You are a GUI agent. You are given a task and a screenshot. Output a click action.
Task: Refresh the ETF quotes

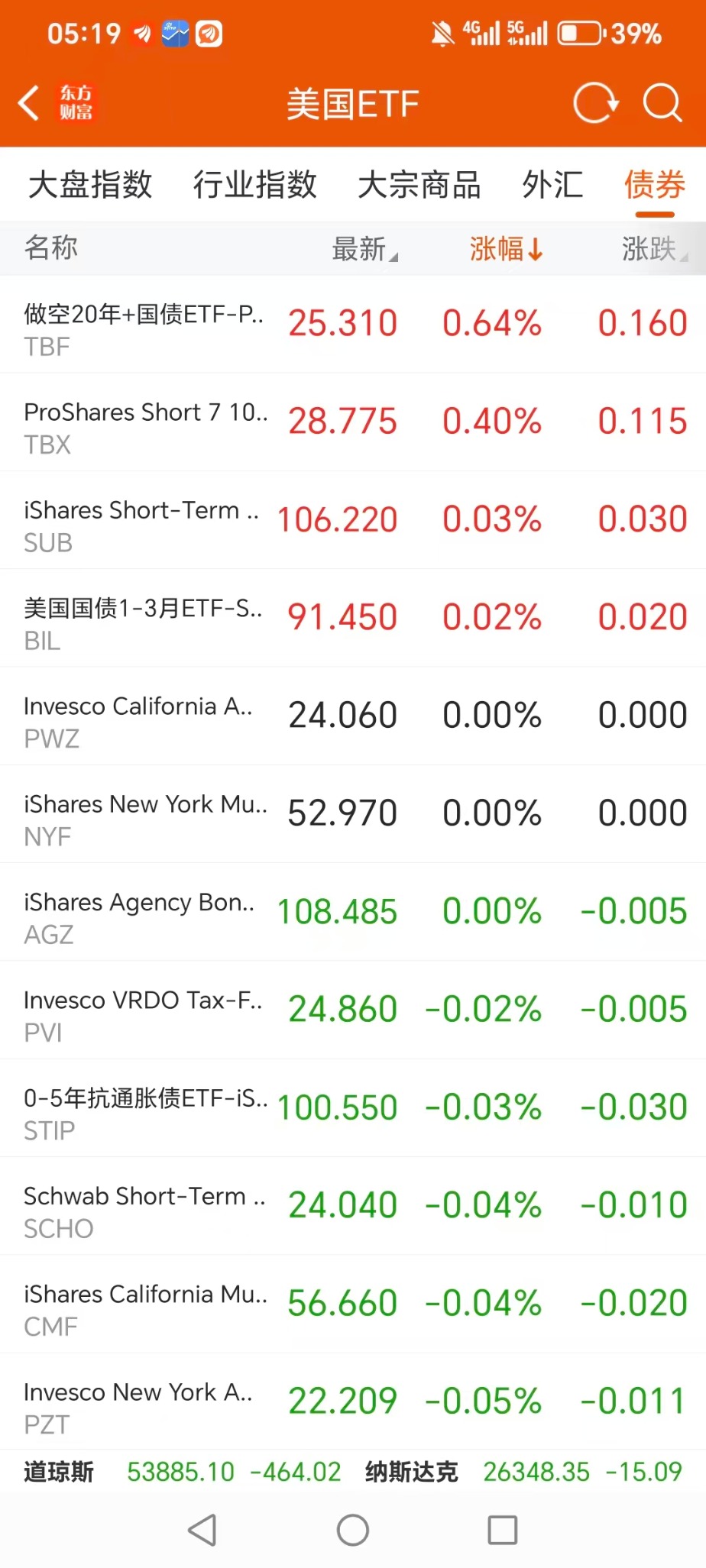[x=595, y=103]
